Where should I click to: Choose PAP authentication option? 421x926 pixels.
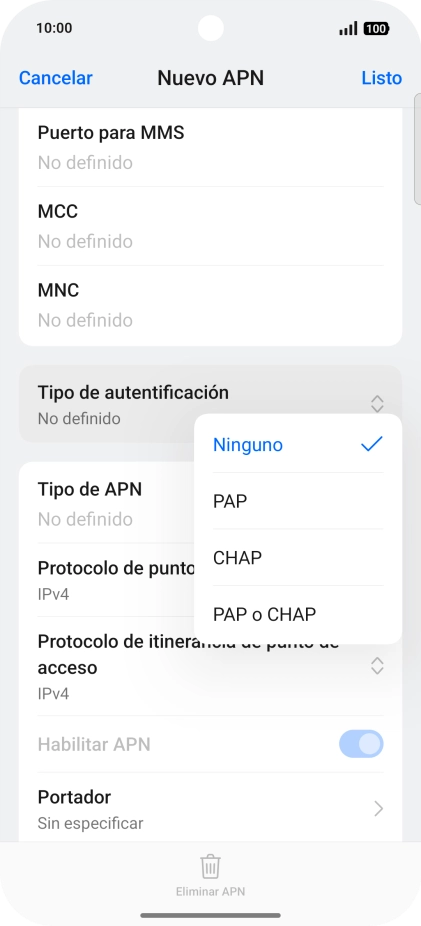[298, 501]
